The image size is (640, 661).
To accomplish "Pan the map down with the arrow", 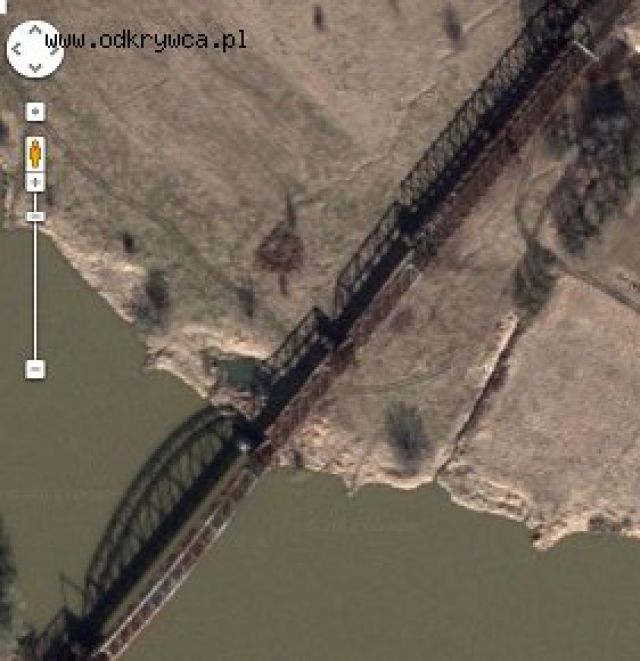I will [x=35, y=67].
